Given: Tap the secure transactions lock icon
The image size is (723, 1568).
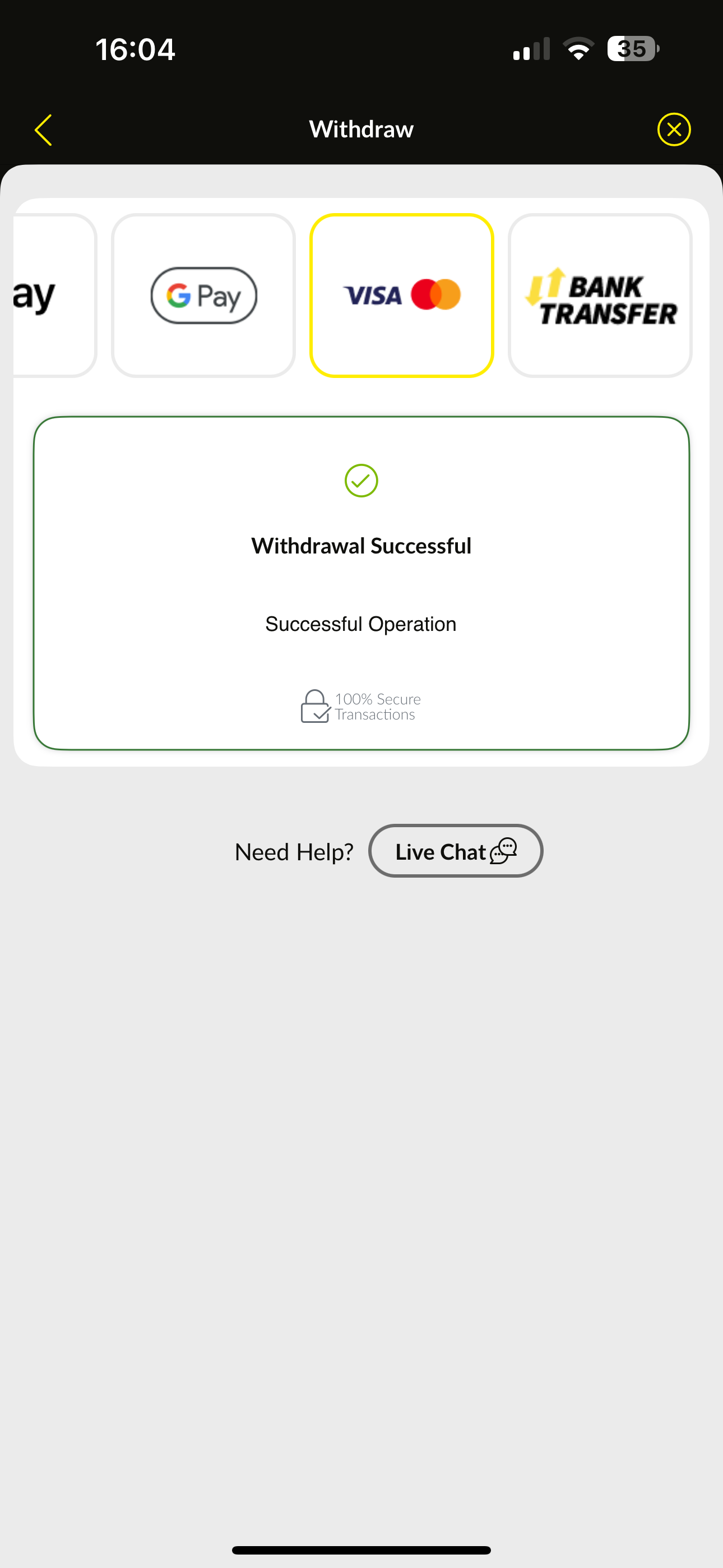Looking at the screenshot, I should coord(314,707).
